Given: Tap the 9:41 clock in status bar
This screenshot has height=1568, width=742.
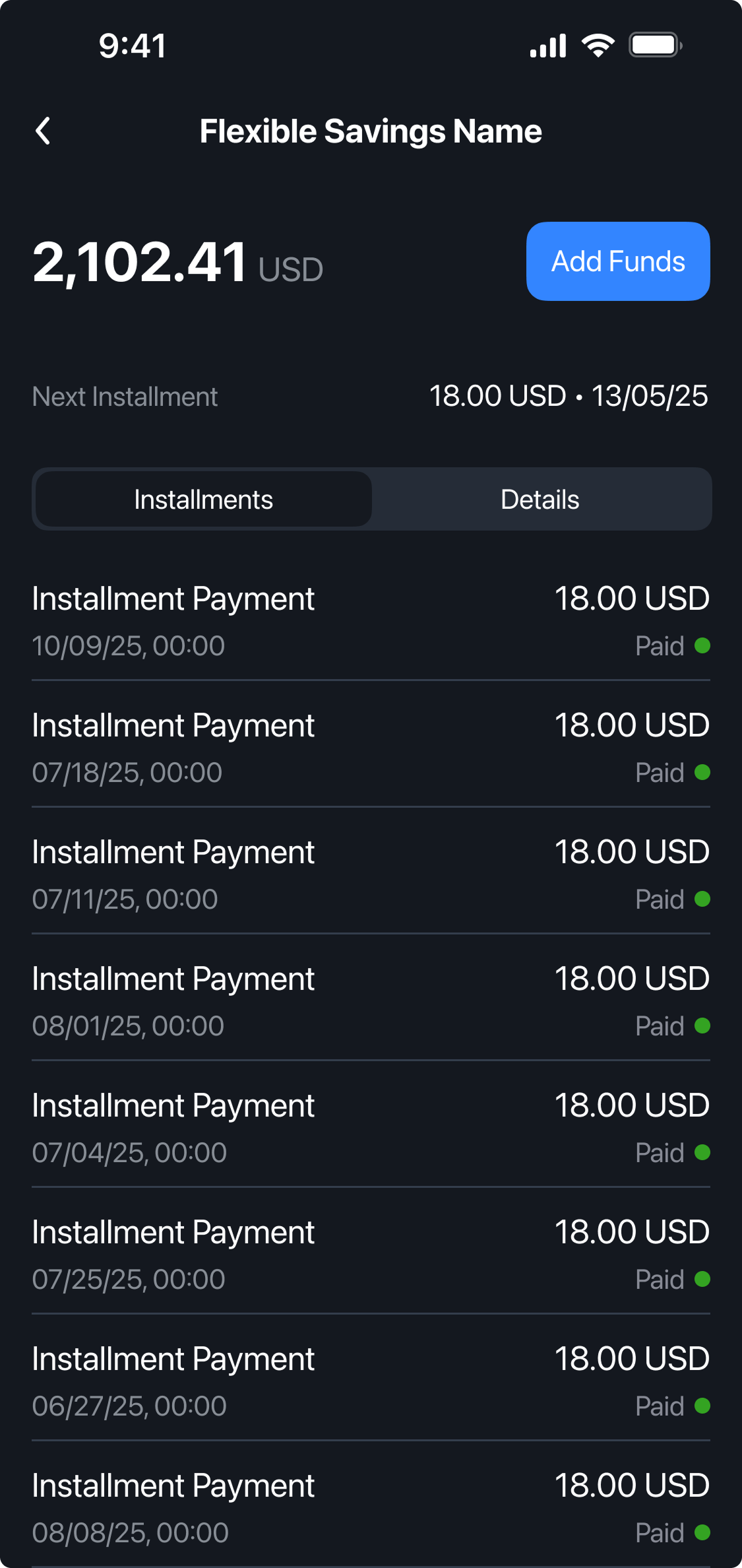Looking at the screenshot, I should (x=131, y=45).
